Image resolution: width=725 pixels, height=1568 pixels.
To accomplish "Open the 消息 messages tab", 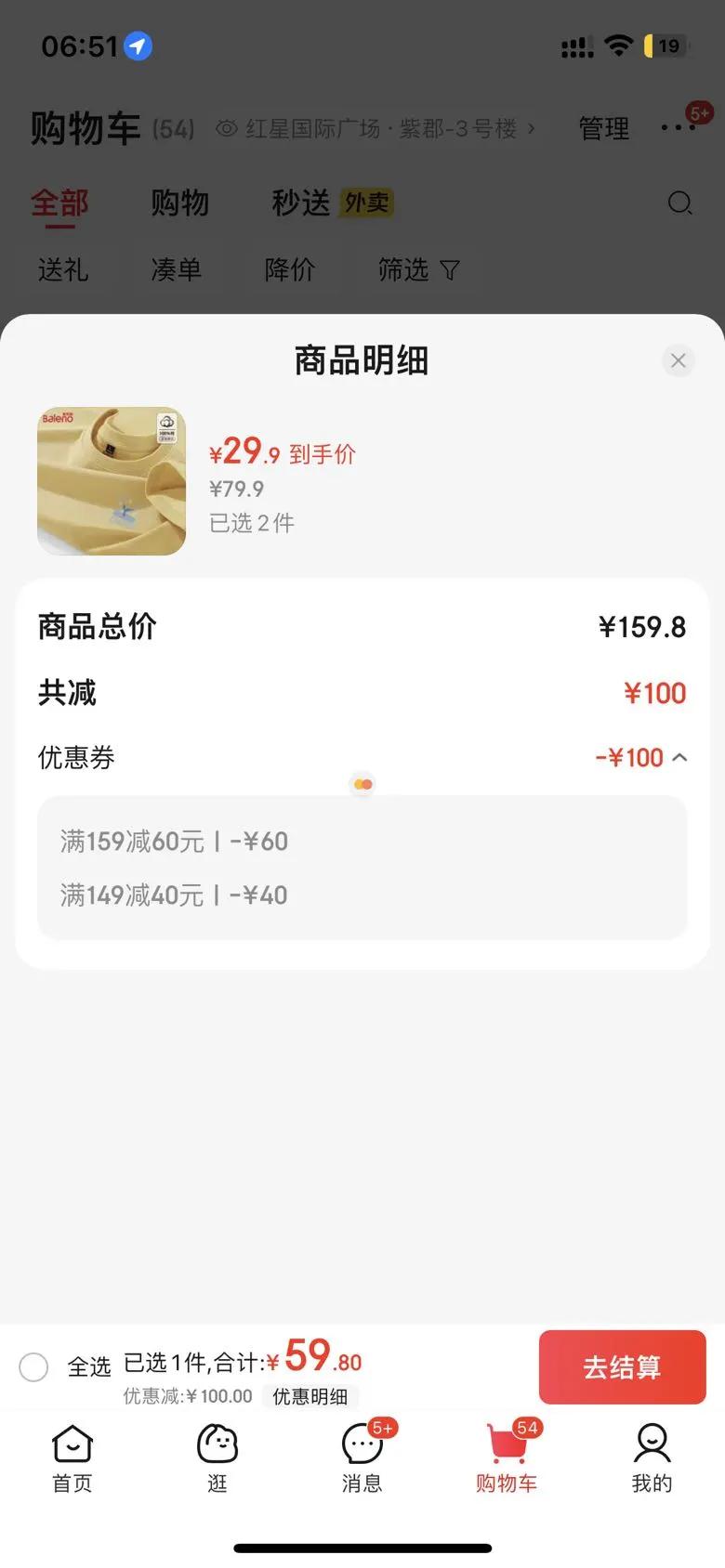I will pos(362,1458).
